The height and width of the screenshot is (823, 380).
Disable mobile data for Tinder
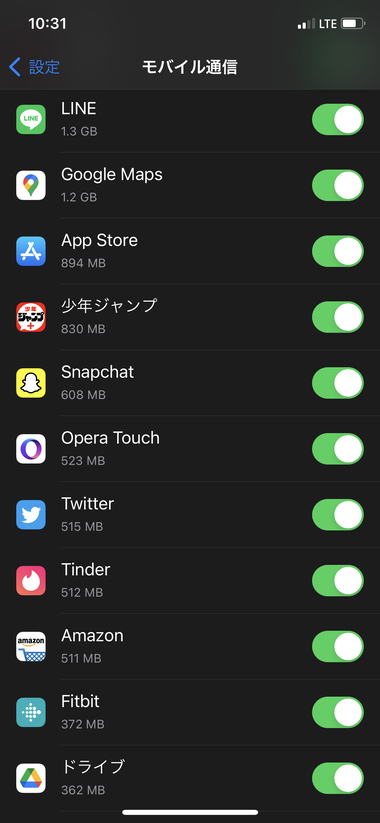point(338,581)
